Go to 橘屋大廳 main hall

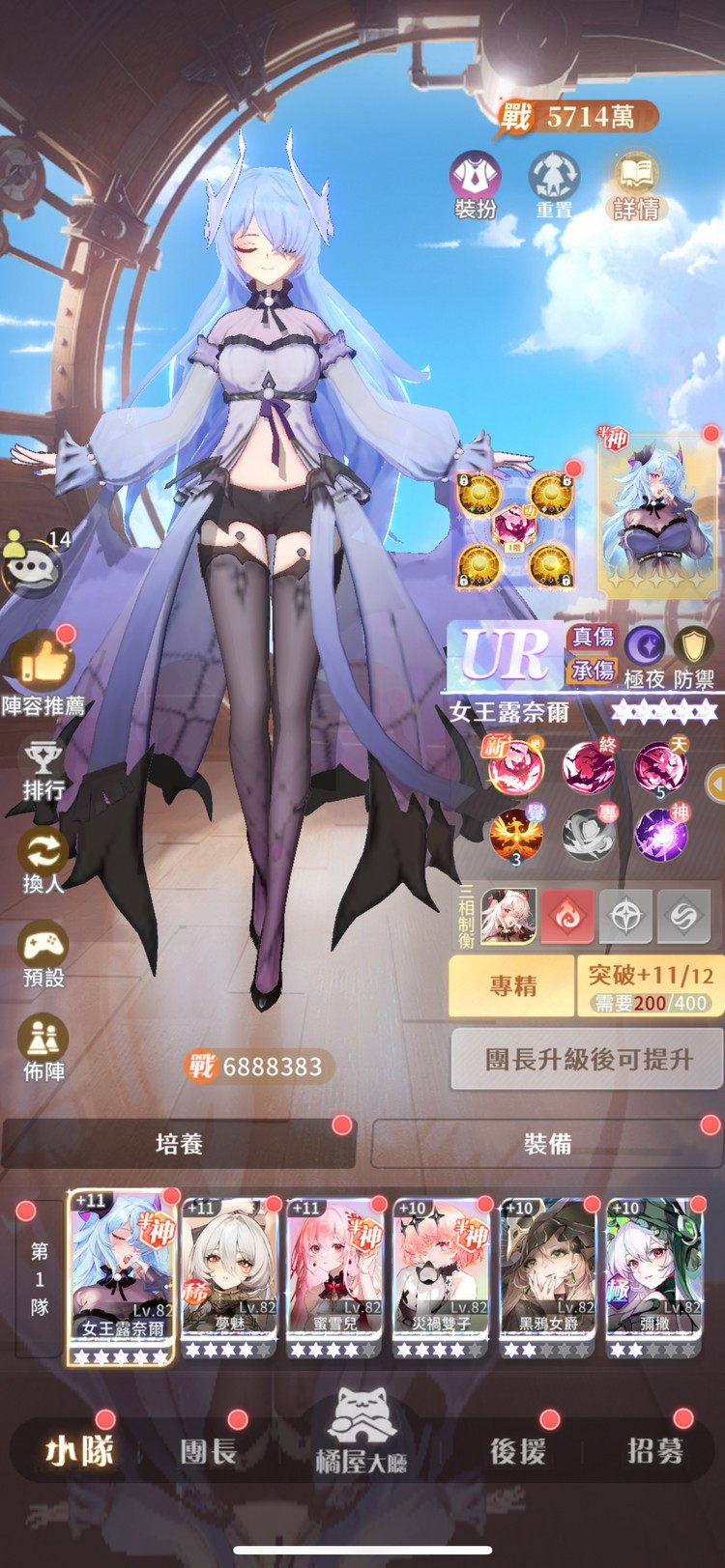click(x=362, y=1435)
